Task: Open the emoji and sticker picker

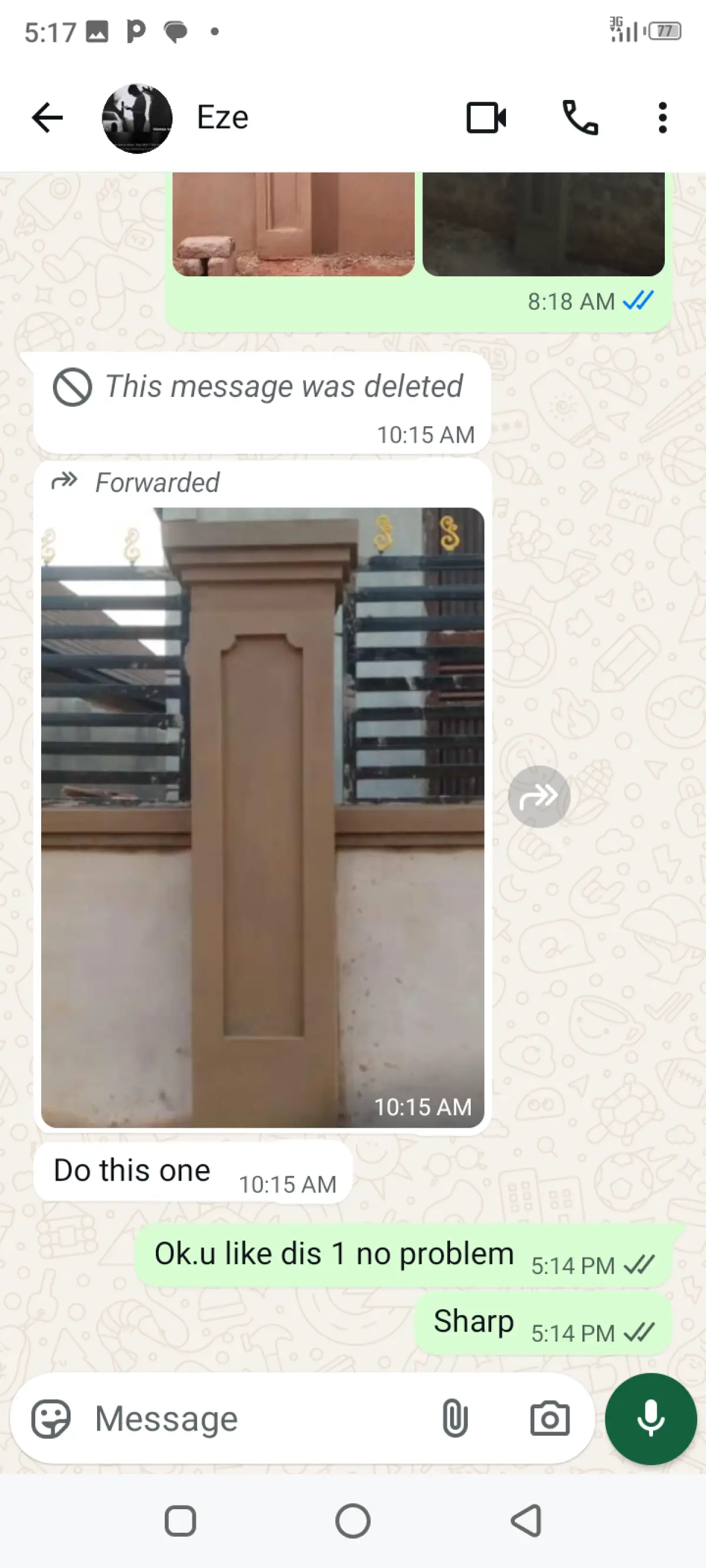Action: click(51, 1419)
